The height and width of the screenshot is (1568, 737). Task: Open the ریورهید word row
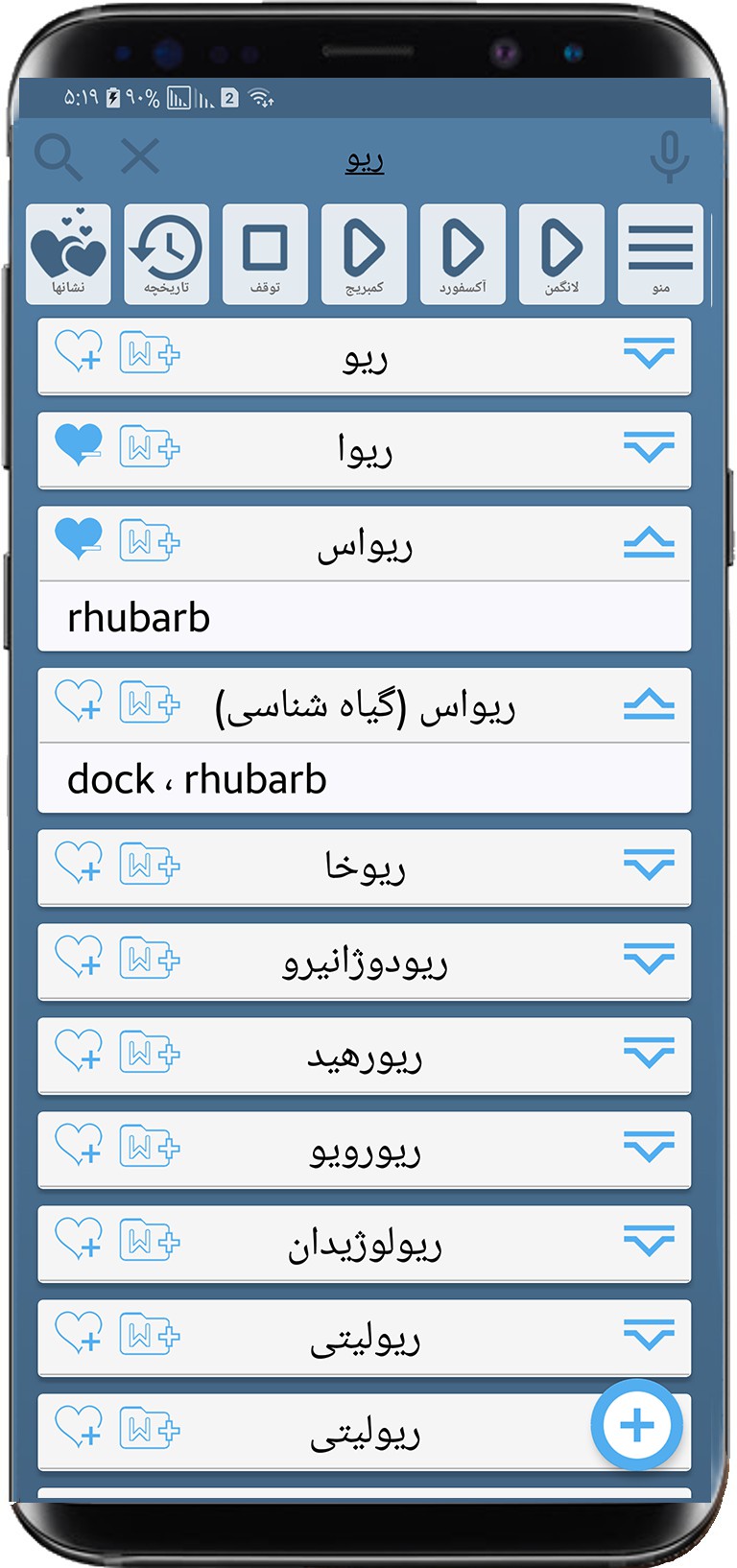point(365,1056)
